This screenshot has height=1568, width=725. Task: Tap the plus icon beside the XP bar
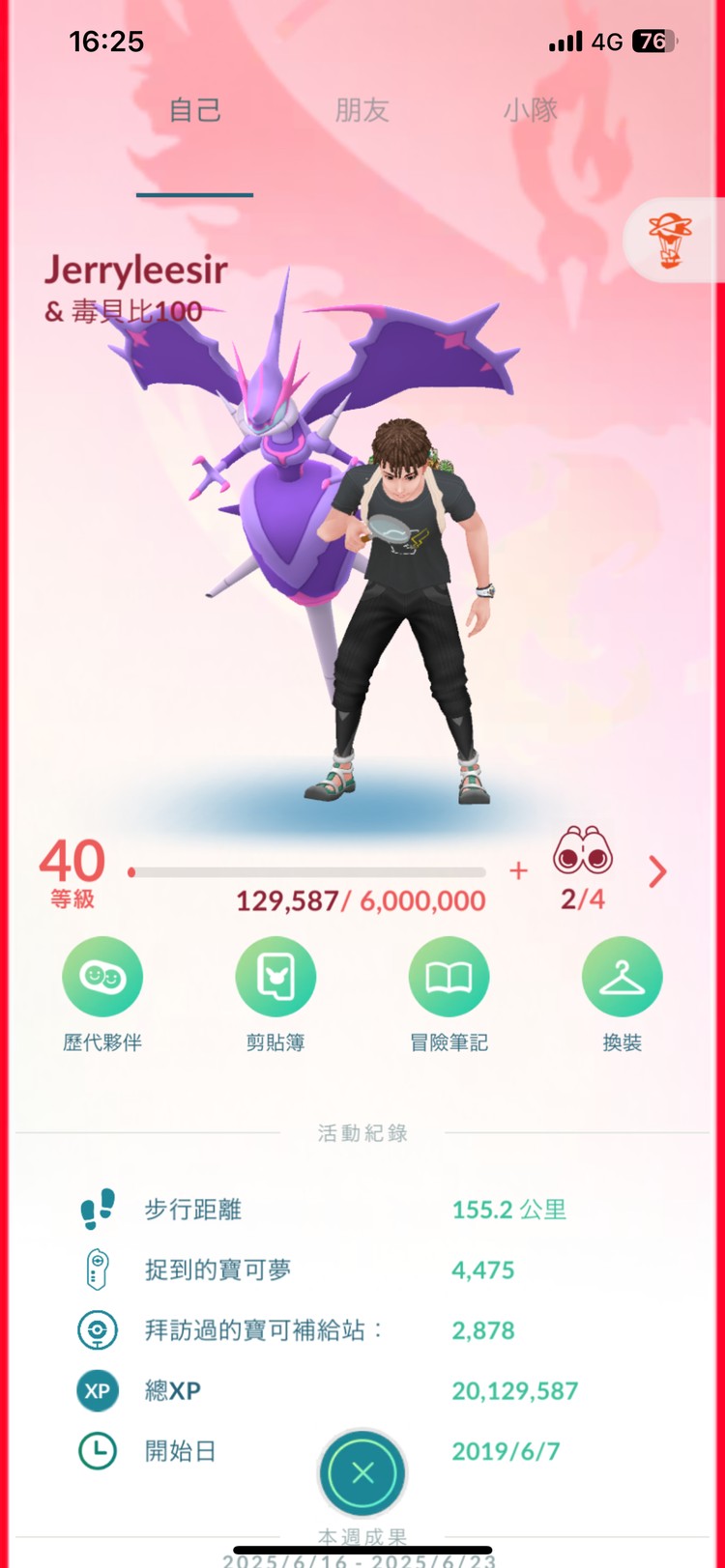tap(519, 871)
